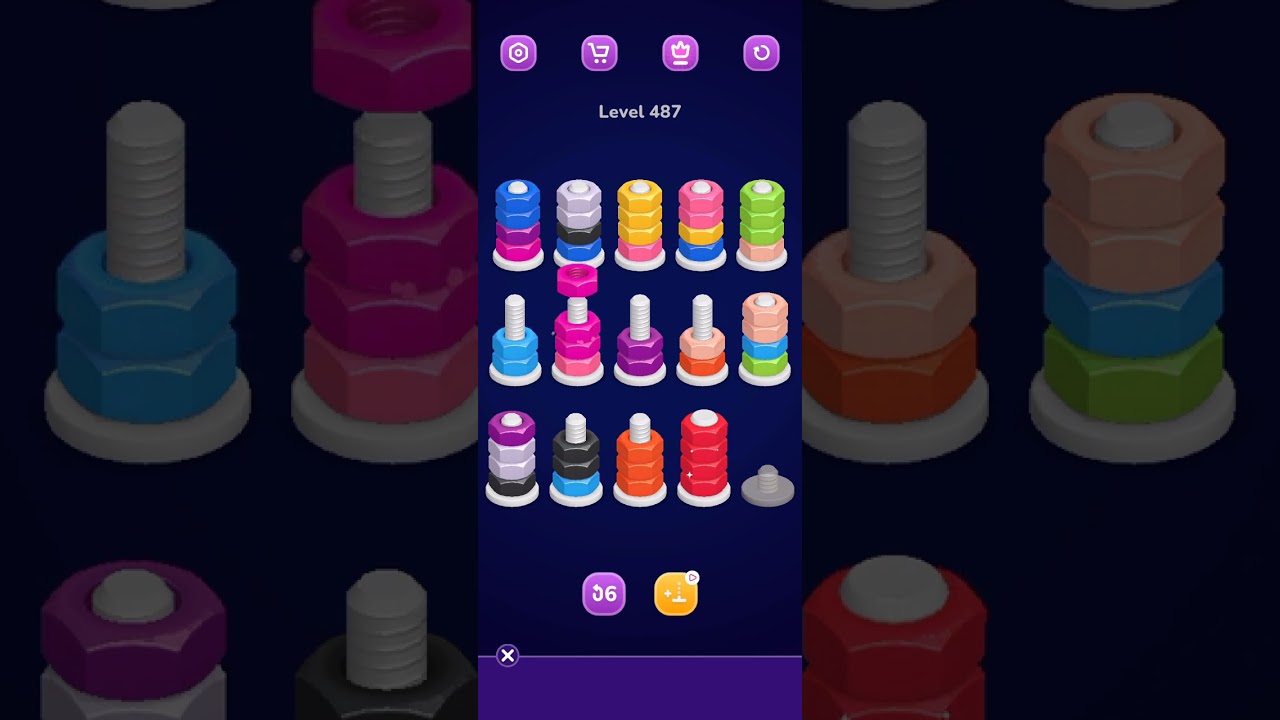
Task: Select the bolt with black nuts over blue
Action: (x=576, y=460)
